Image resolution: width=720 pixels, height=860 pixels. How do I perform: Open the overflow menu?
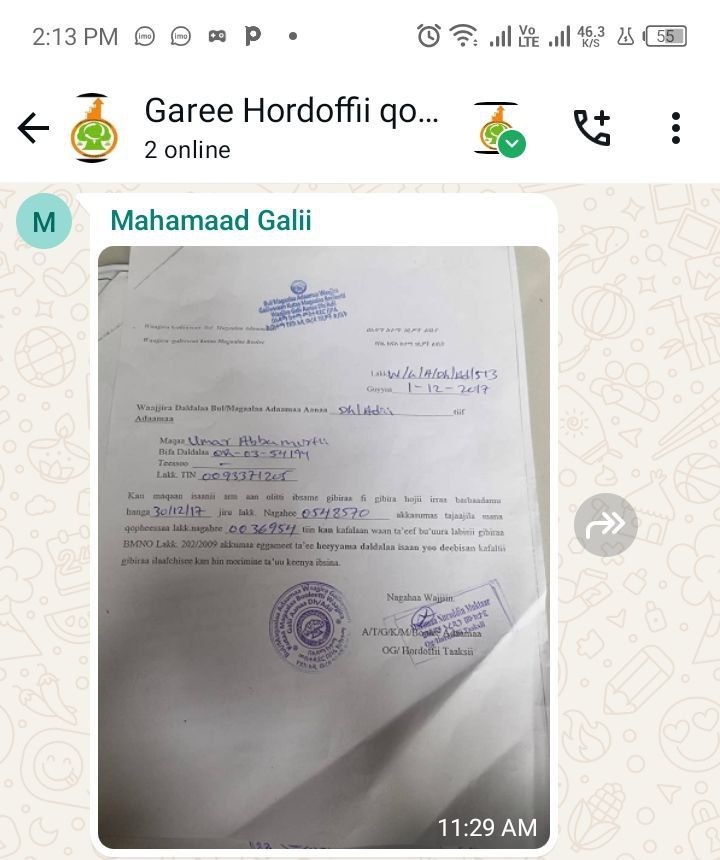click(x=676, y=128)
